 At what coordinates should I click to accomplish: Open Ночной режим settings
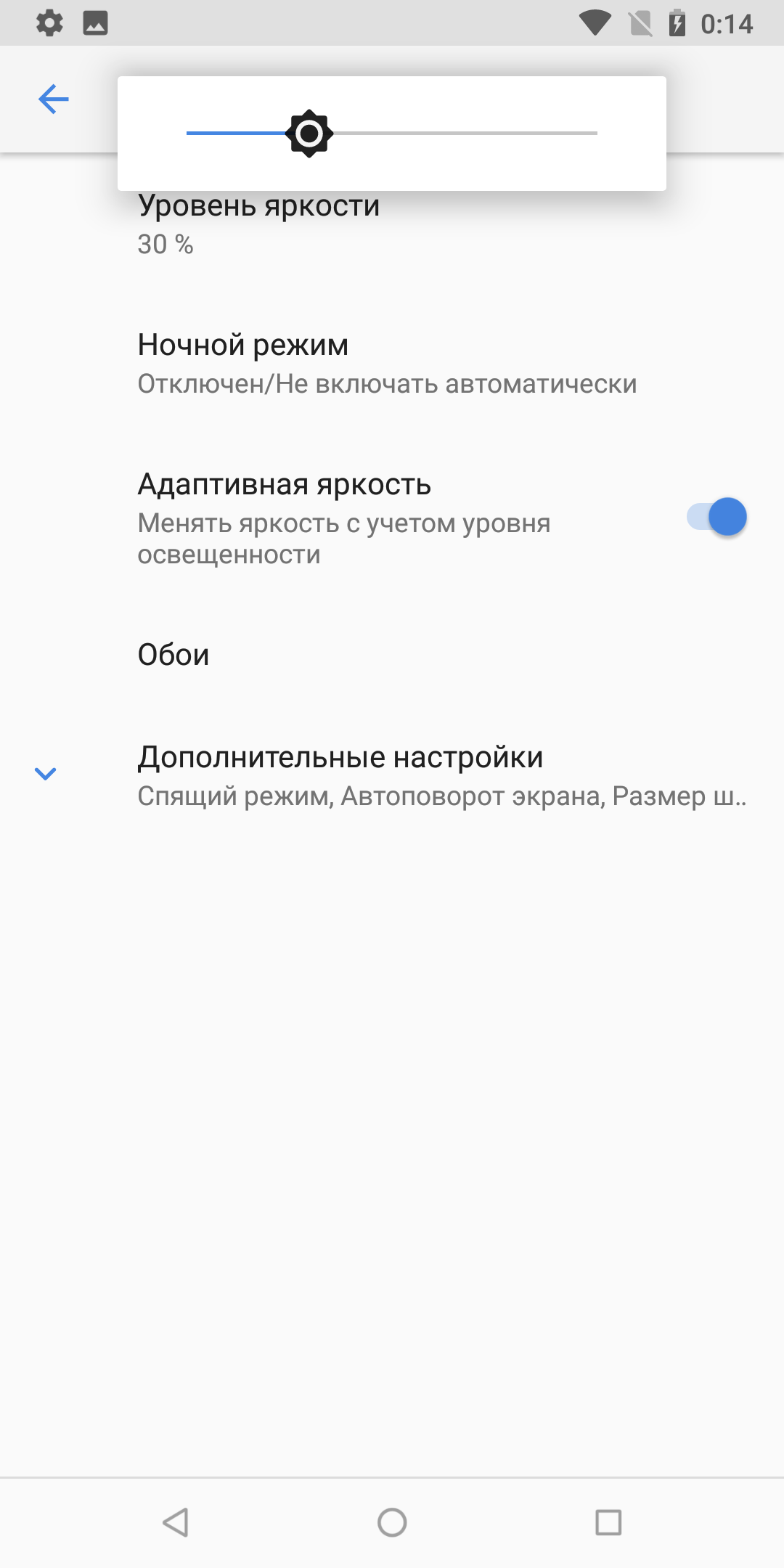click(x=387, y=364)
